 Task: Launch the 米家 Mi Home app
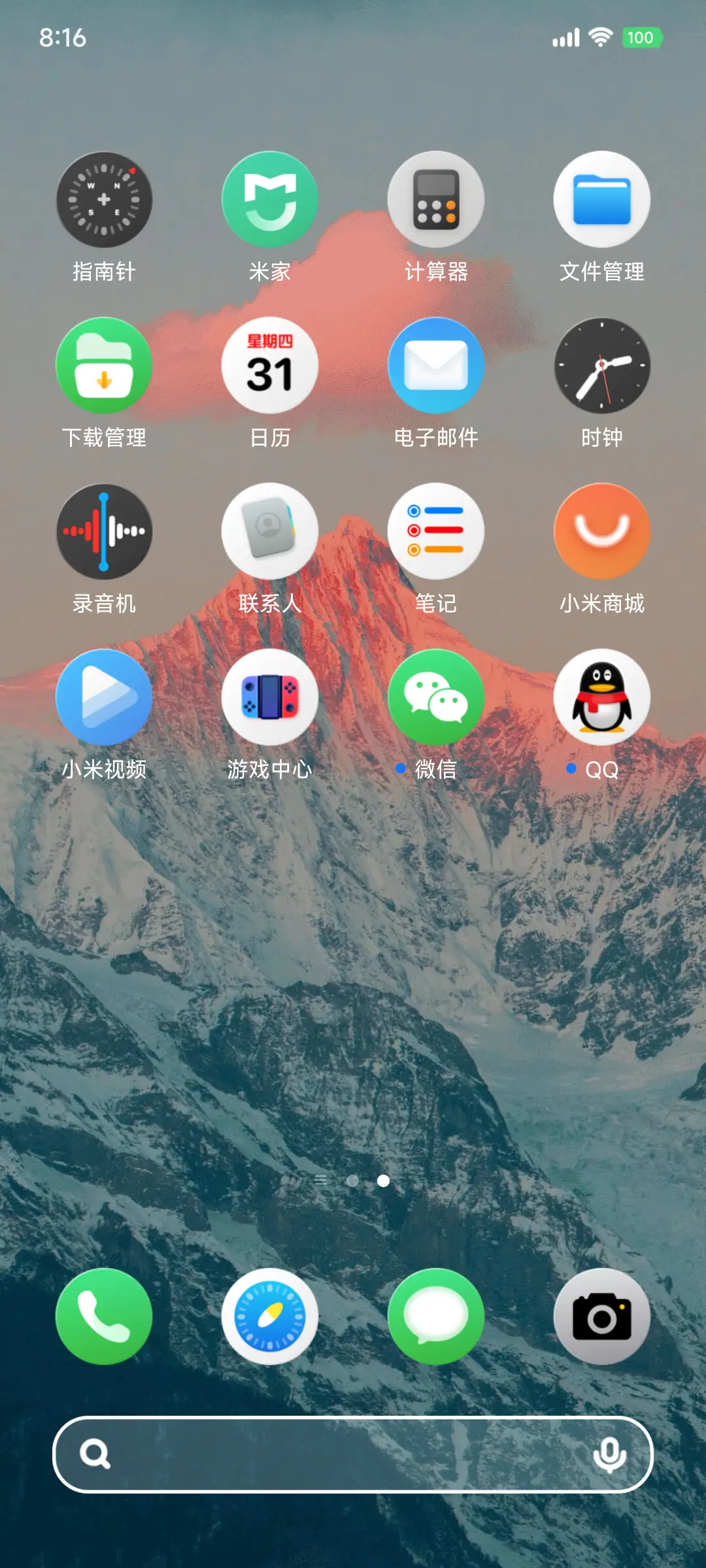pos(271,201)
